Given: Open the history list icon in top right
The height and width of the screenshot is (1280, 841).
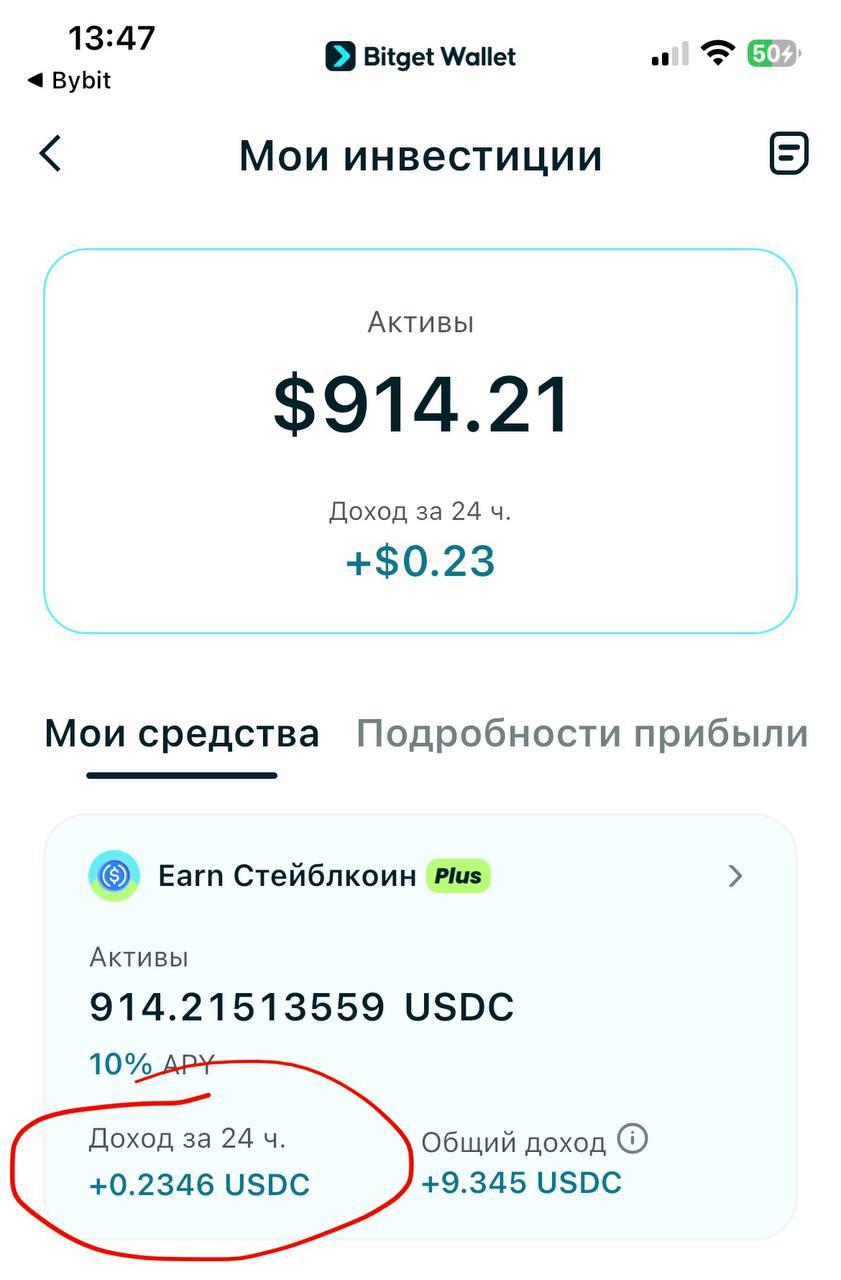Looking at the screenshot, I should point(788,154).
